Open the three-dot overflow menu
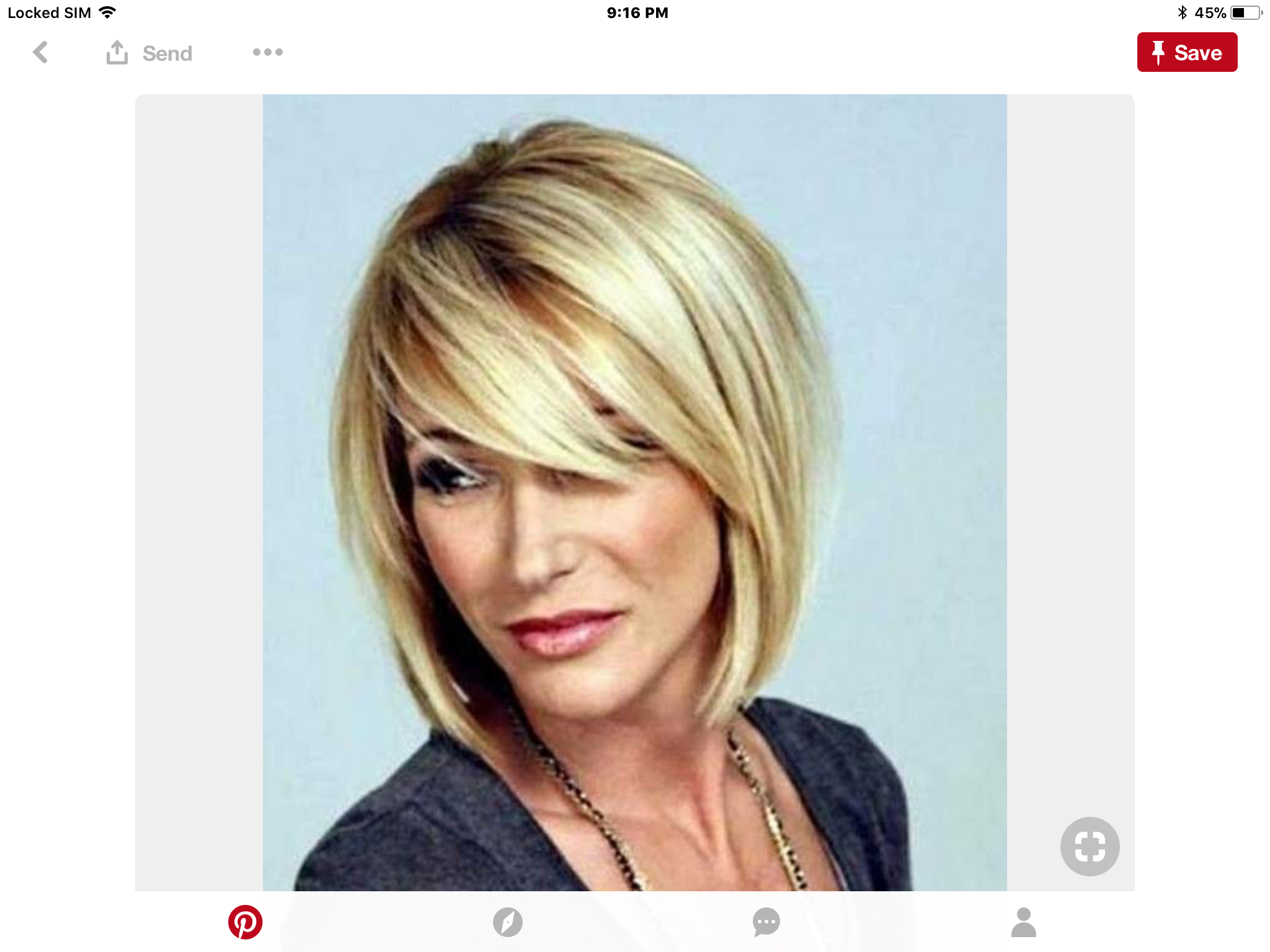The height and width of the screenshot is (952, 1270). pos(268,53)
